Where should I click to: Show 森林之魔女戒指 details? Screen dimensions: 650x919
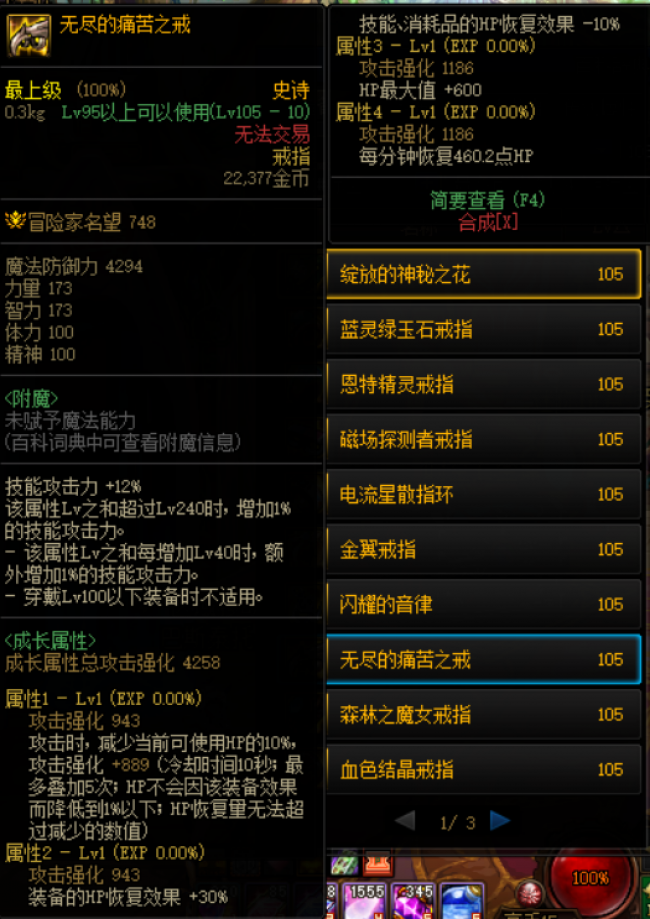click(484, 715)
